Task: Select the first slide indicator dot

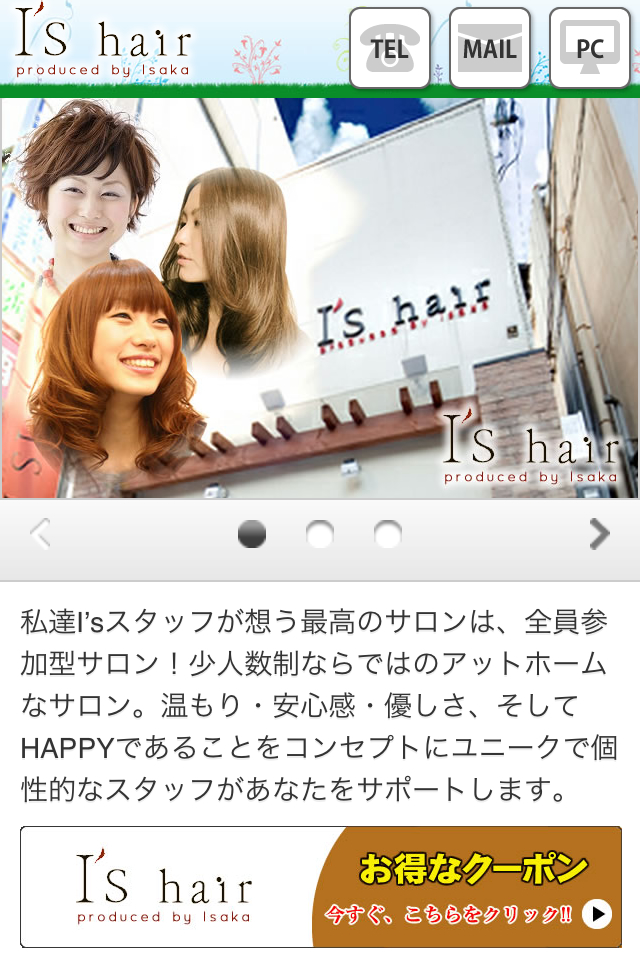Action: [252, 535]
